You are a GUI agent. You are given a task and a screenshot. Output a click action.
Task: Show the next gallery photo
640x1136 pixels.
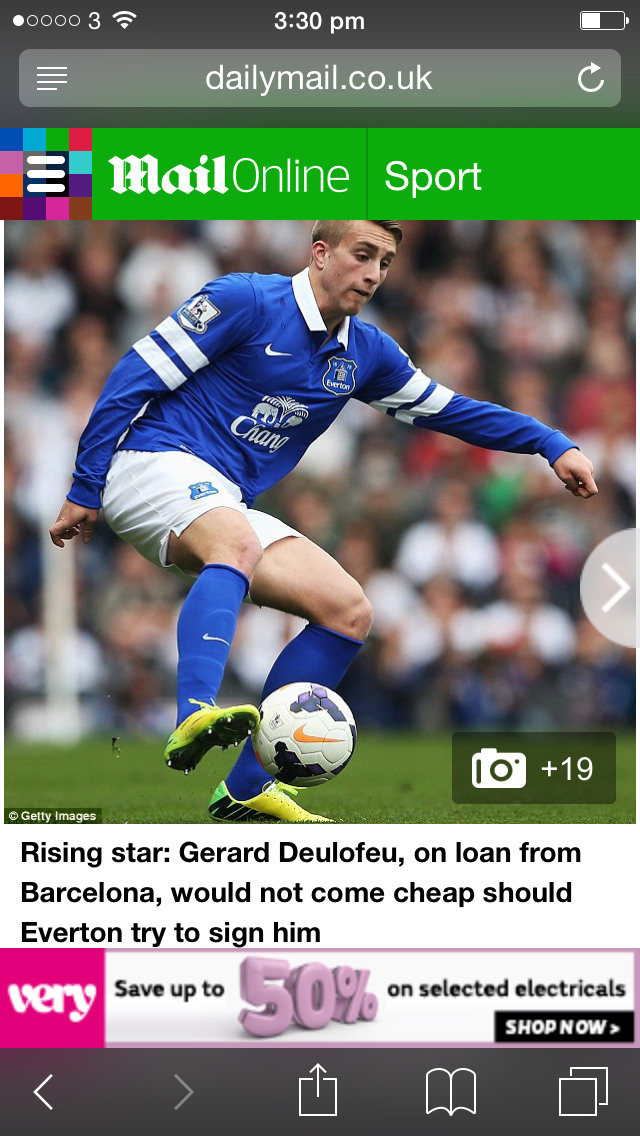pos(612,589)
